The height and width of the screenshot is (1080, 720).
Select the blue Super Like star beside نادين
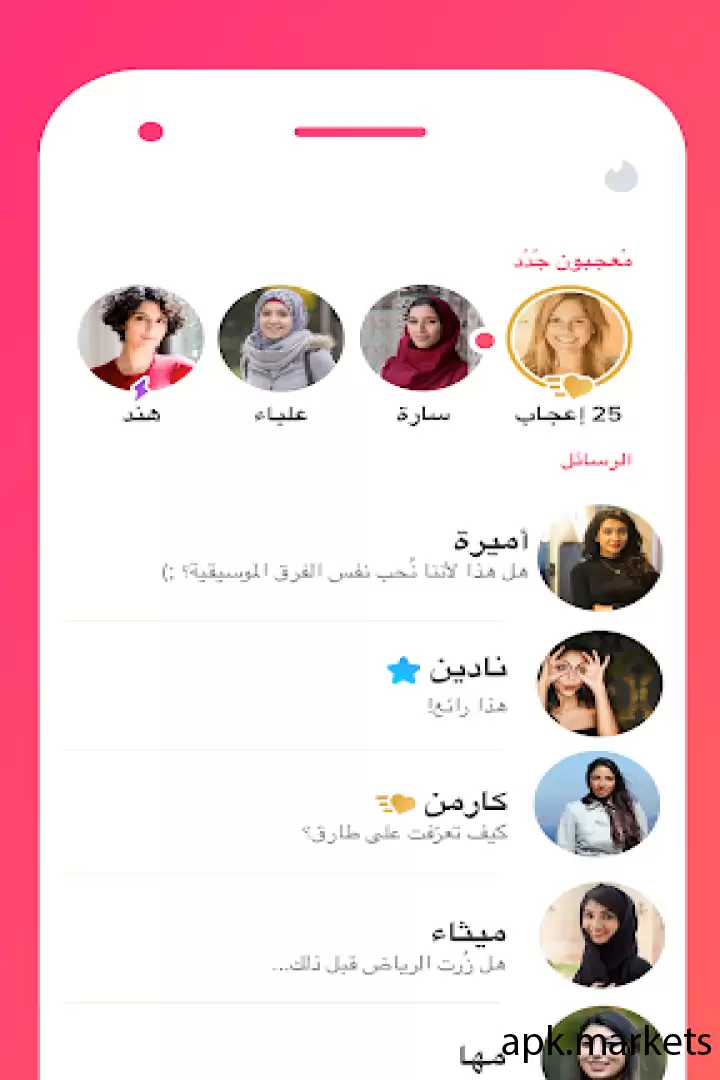[x=403, y=670]
